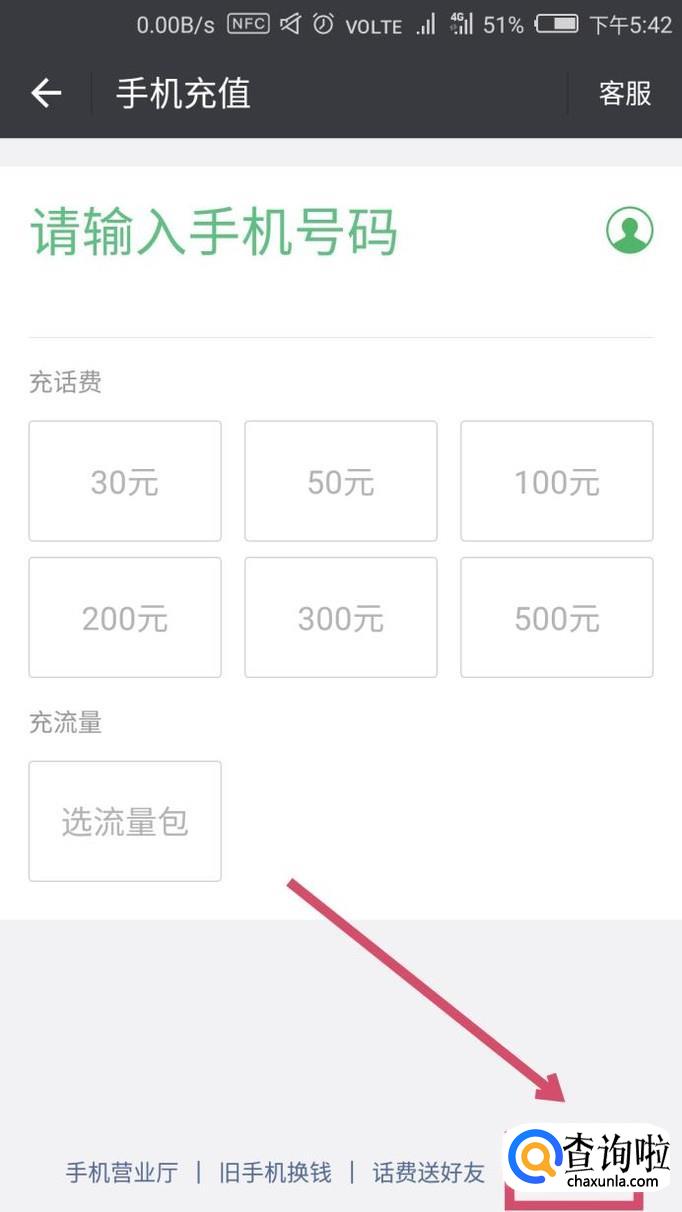
Task: Select the 50元 recharge option
Action: pos(341,481)
